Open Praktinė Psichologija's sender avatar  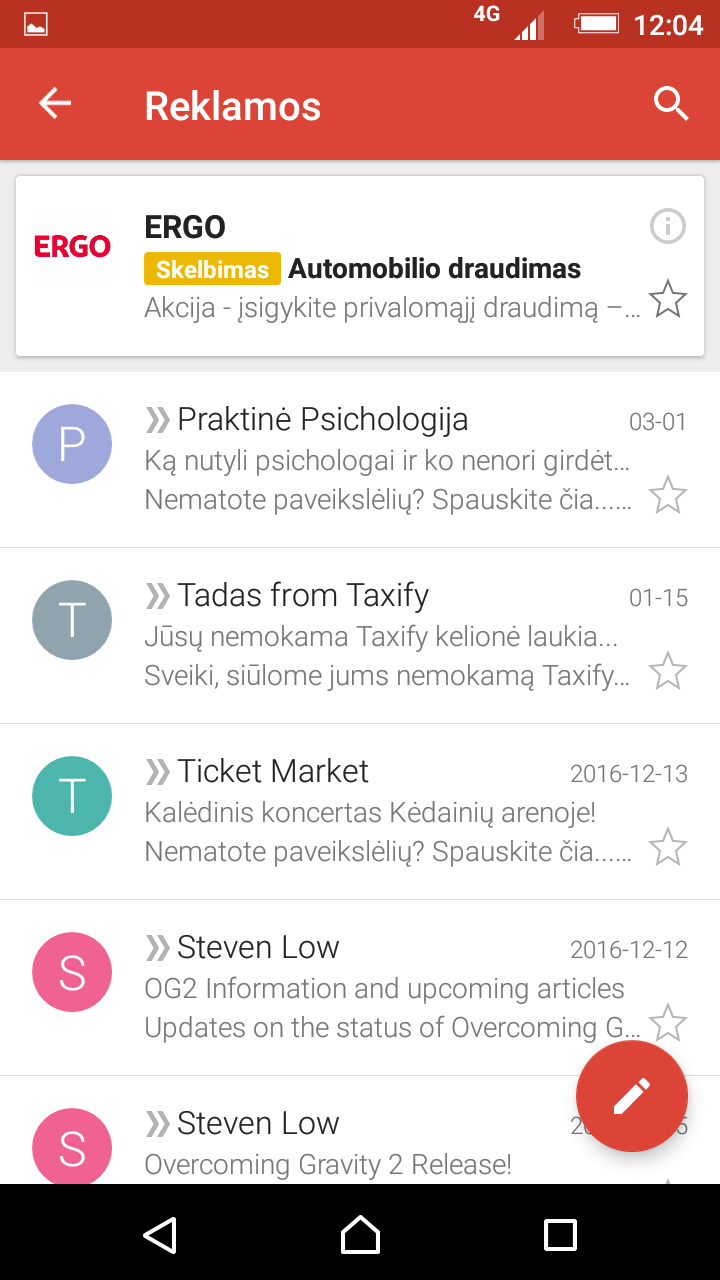pos(72,444)
